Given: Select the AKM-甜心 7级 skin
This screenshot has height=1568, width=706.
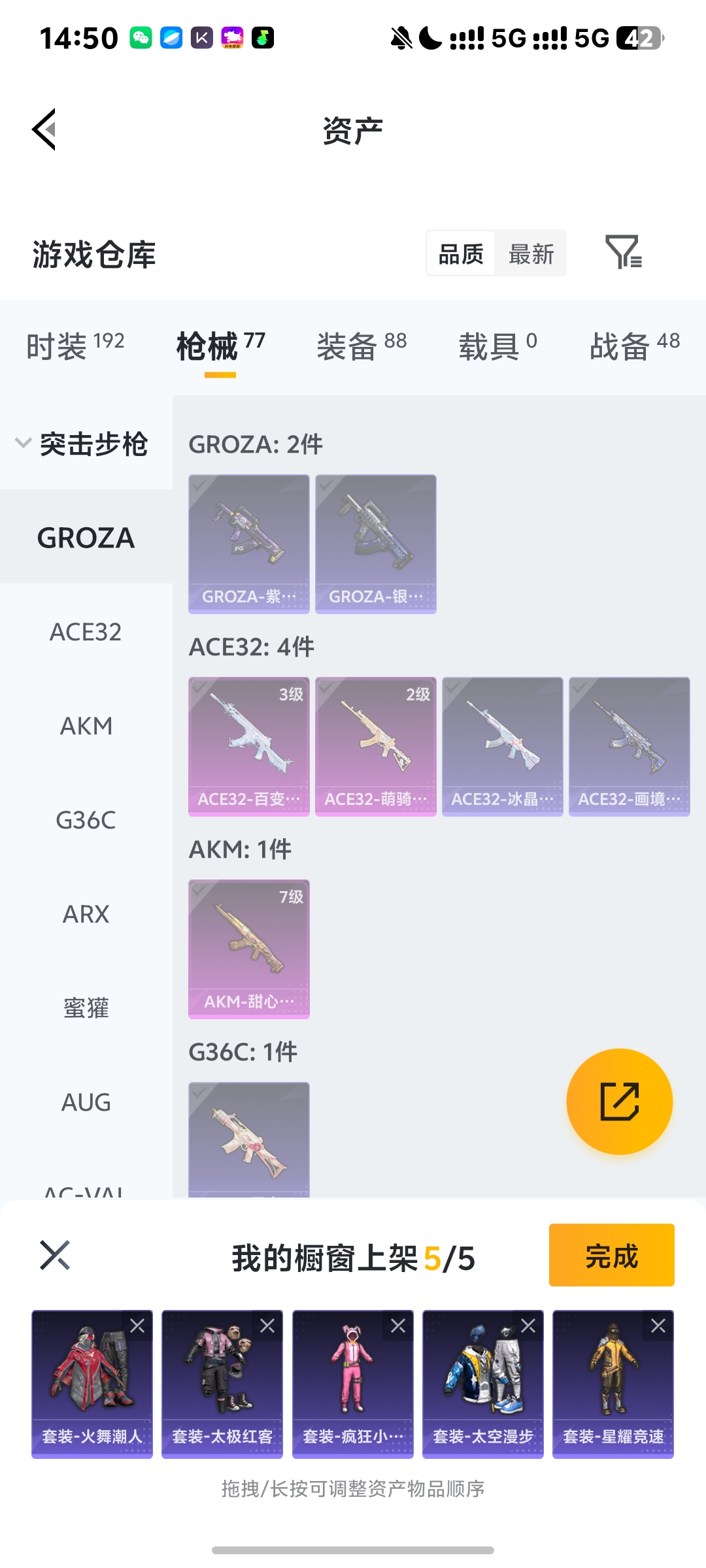Looking at the screenshot, I should 249,949.
